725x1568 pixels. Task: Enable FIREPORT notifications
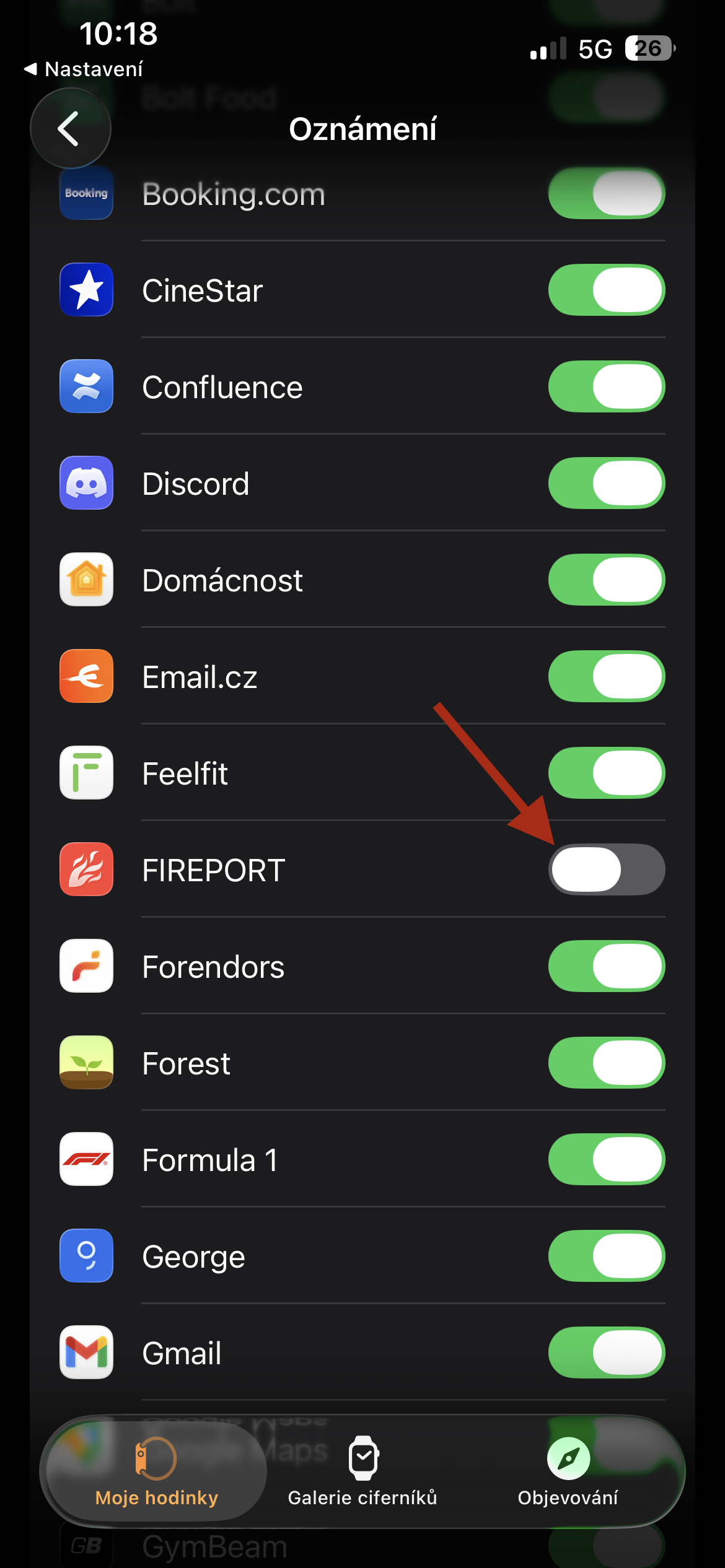pyautogui.click(x=606, y=870)
